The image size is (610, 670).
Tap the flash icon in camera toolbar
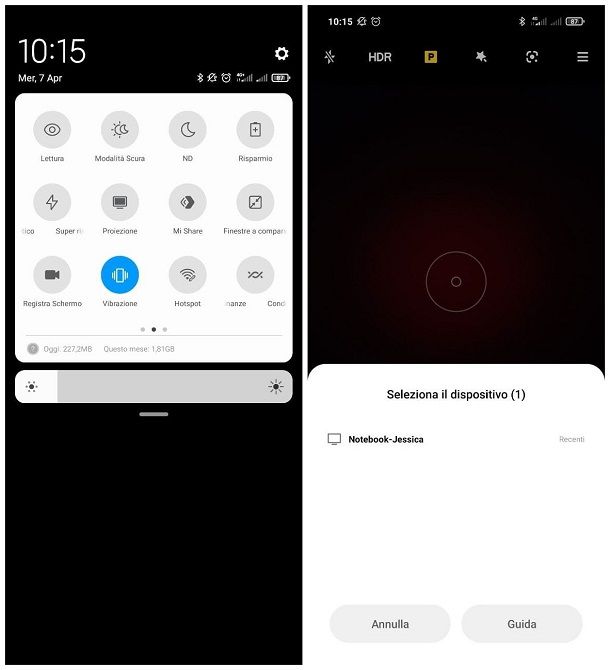pos(330,57)
